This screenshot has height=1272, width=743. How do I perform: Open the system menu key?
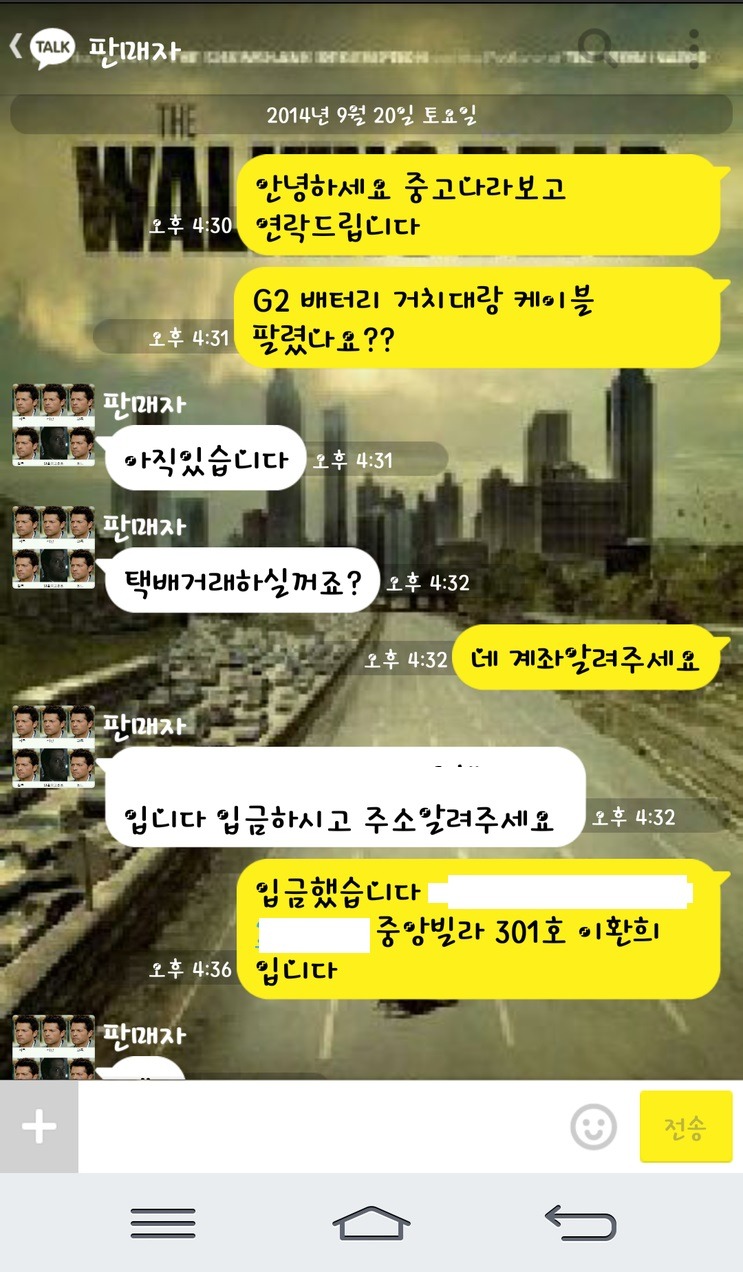(163, 1222)
